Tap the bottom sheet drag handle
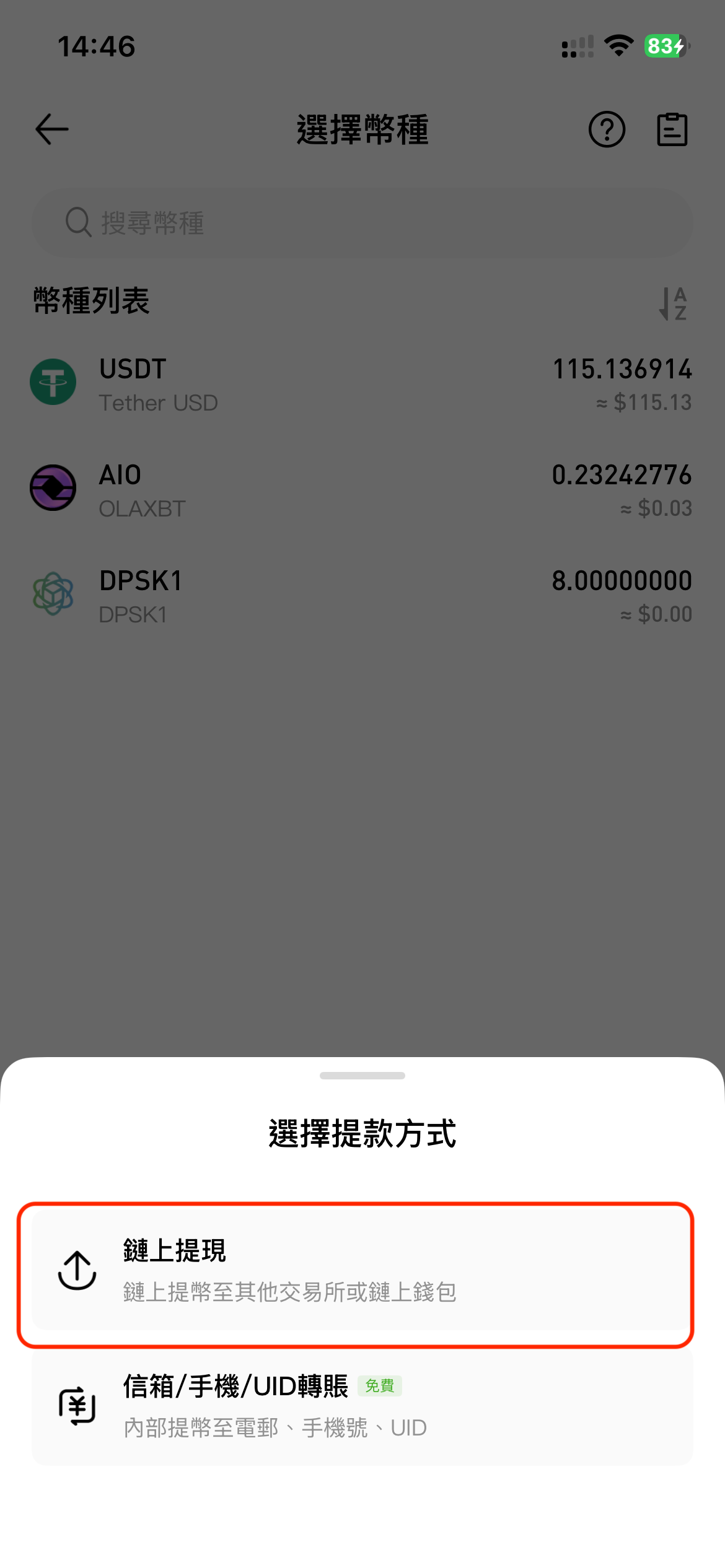This screenshot has width=725, height=1568. [x=362, y=1076]
